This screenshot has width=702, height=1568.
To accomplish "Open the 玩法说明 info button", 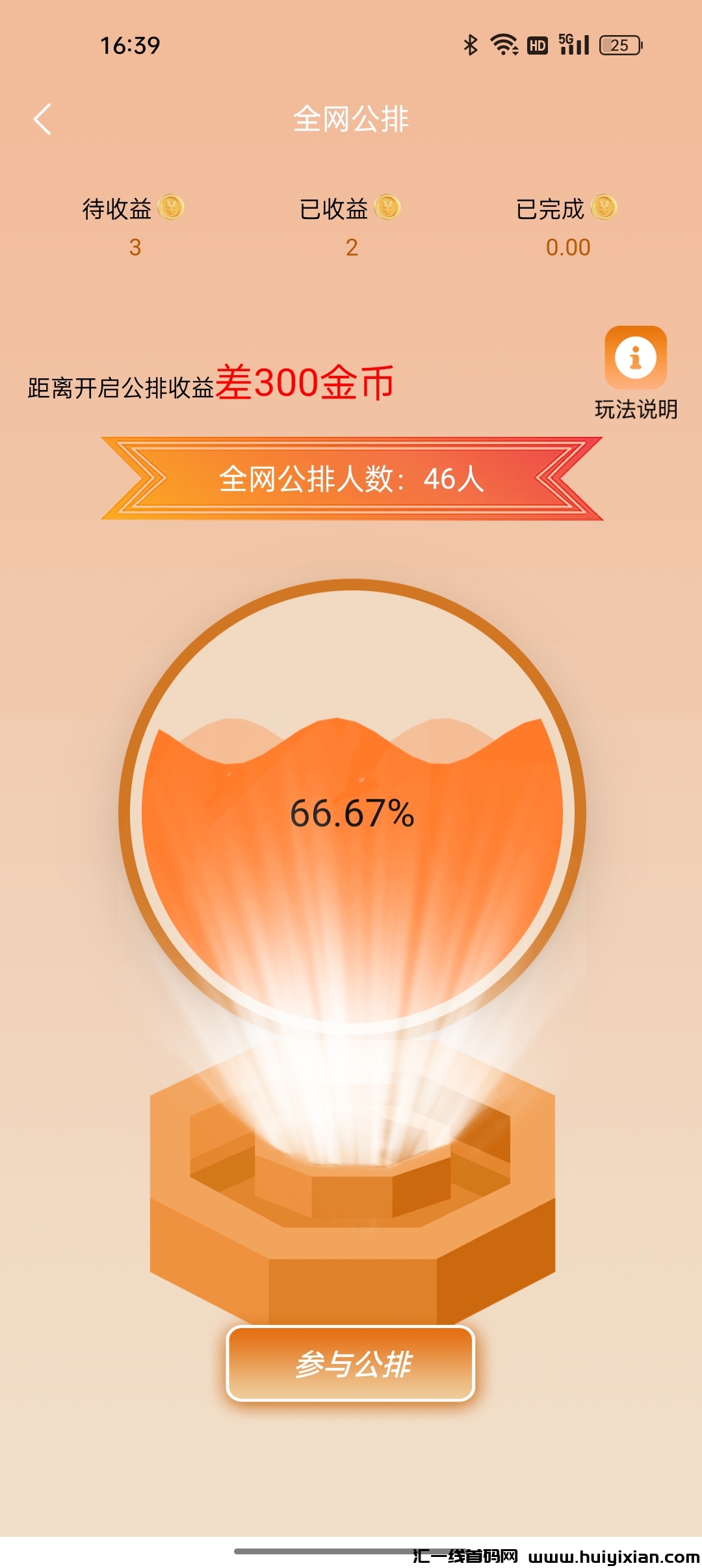I will (x=635, y=358).
